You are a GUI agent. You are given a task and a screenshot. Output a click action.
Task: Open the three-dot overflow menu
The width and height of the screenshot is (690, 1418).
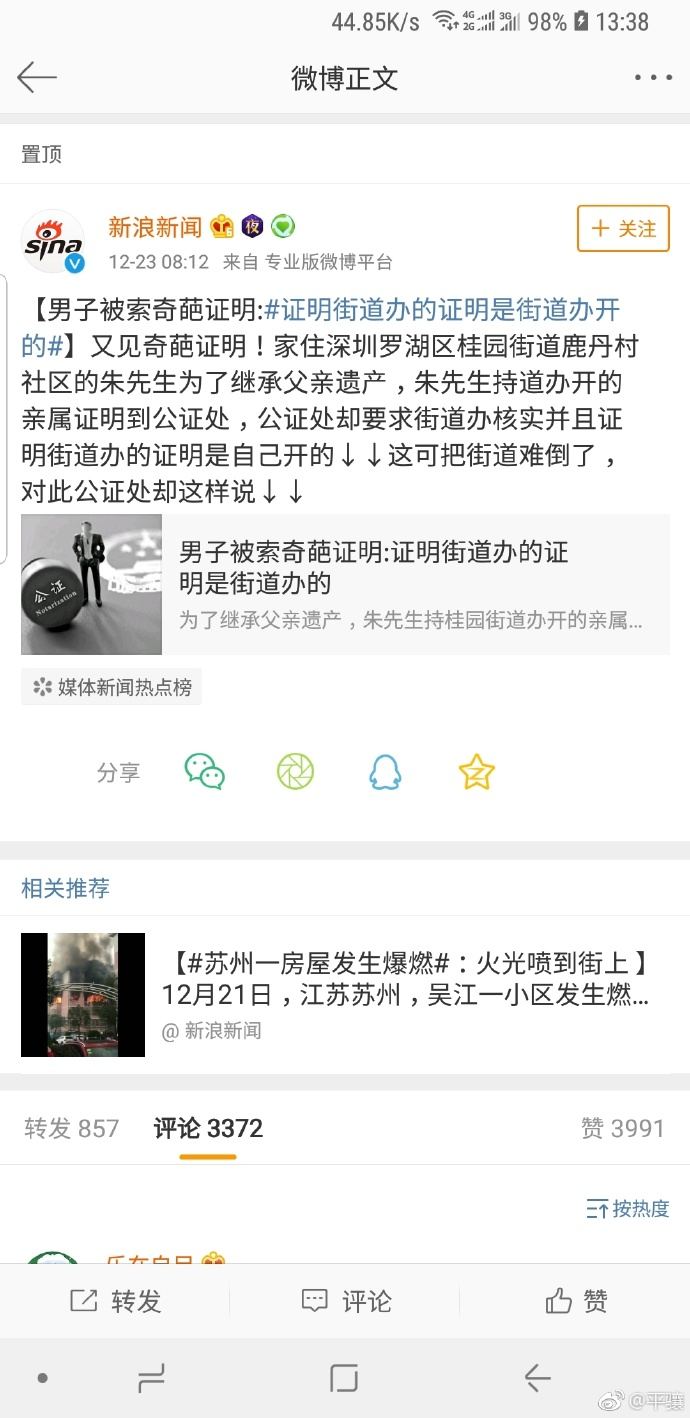click(653, 78)
